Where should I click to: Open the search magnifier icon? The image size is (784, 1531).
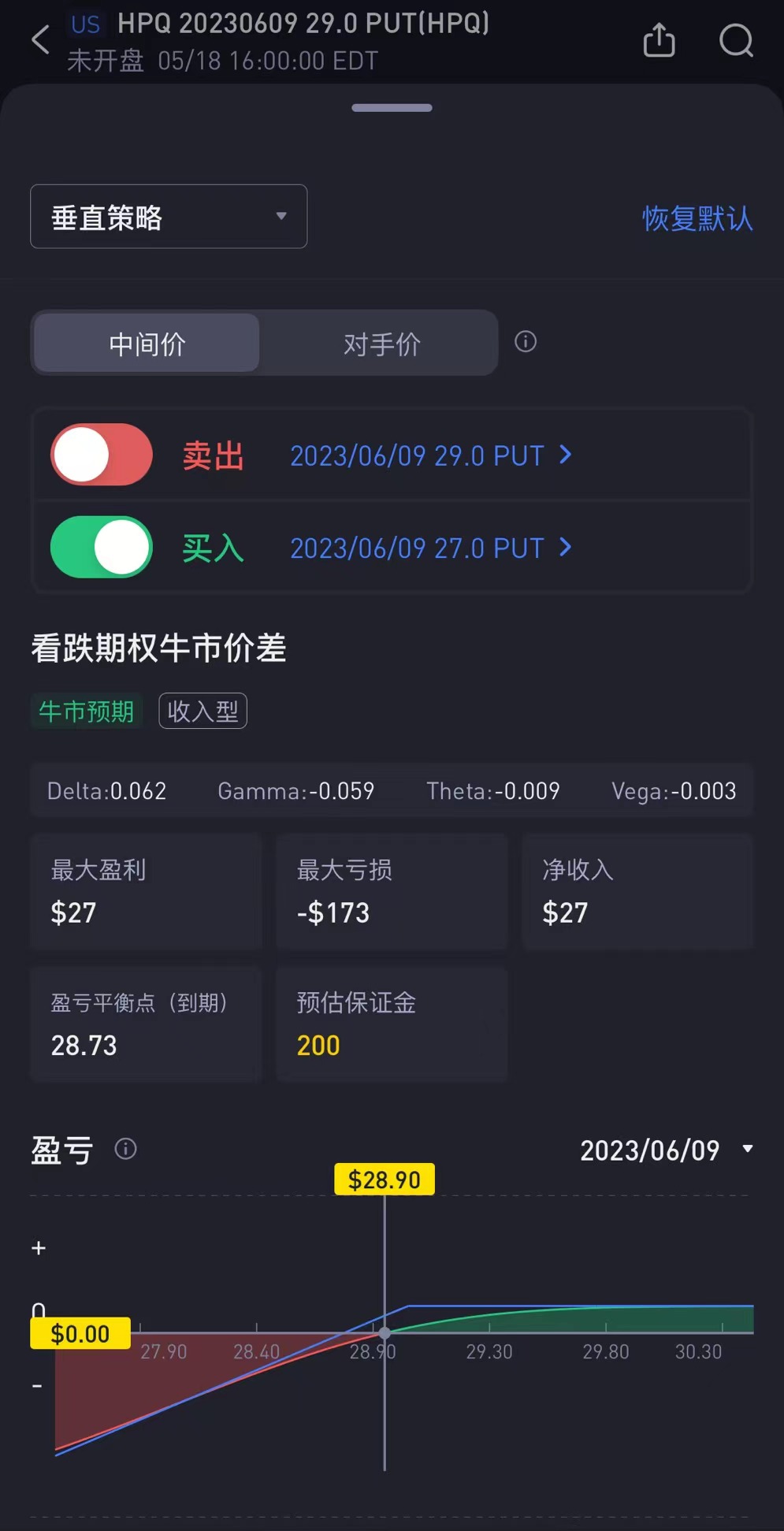click(736, 40)
